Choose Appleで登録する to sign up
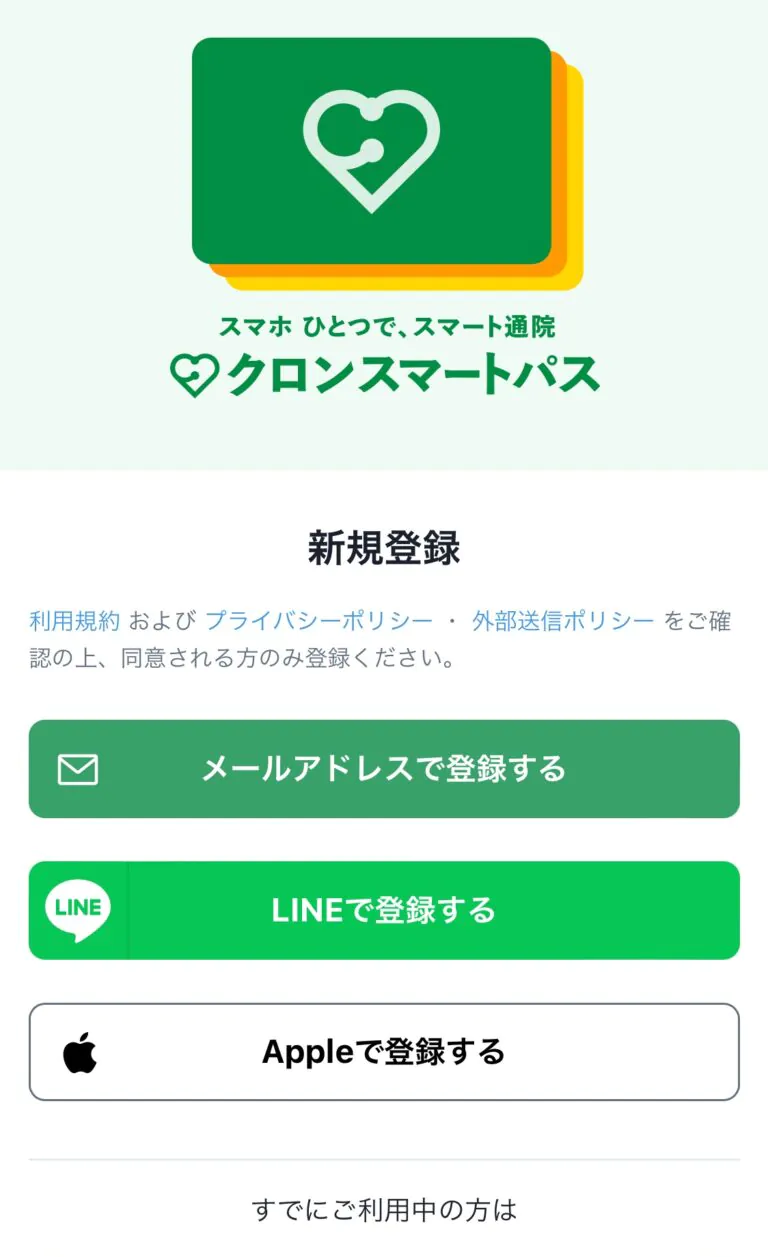This screenshot has width=768, height=1257. click(x=384, y=1052)
